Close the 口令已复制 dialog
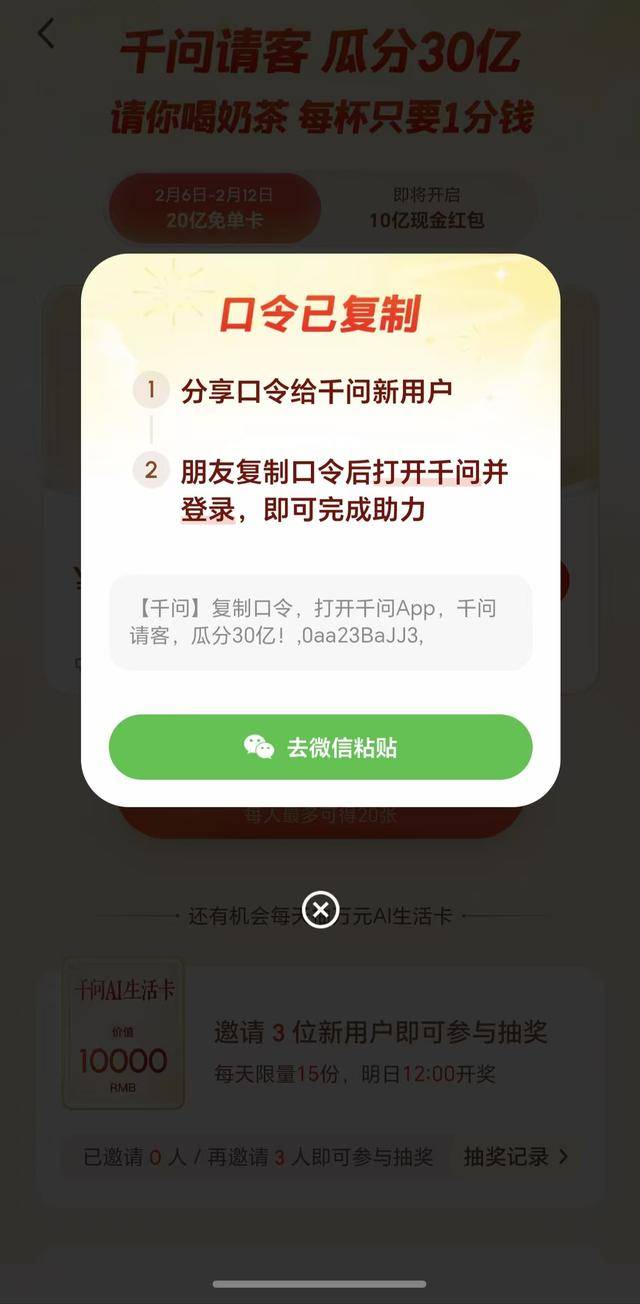Viewport: 640px width, 1304px height. tap(320, 909)
